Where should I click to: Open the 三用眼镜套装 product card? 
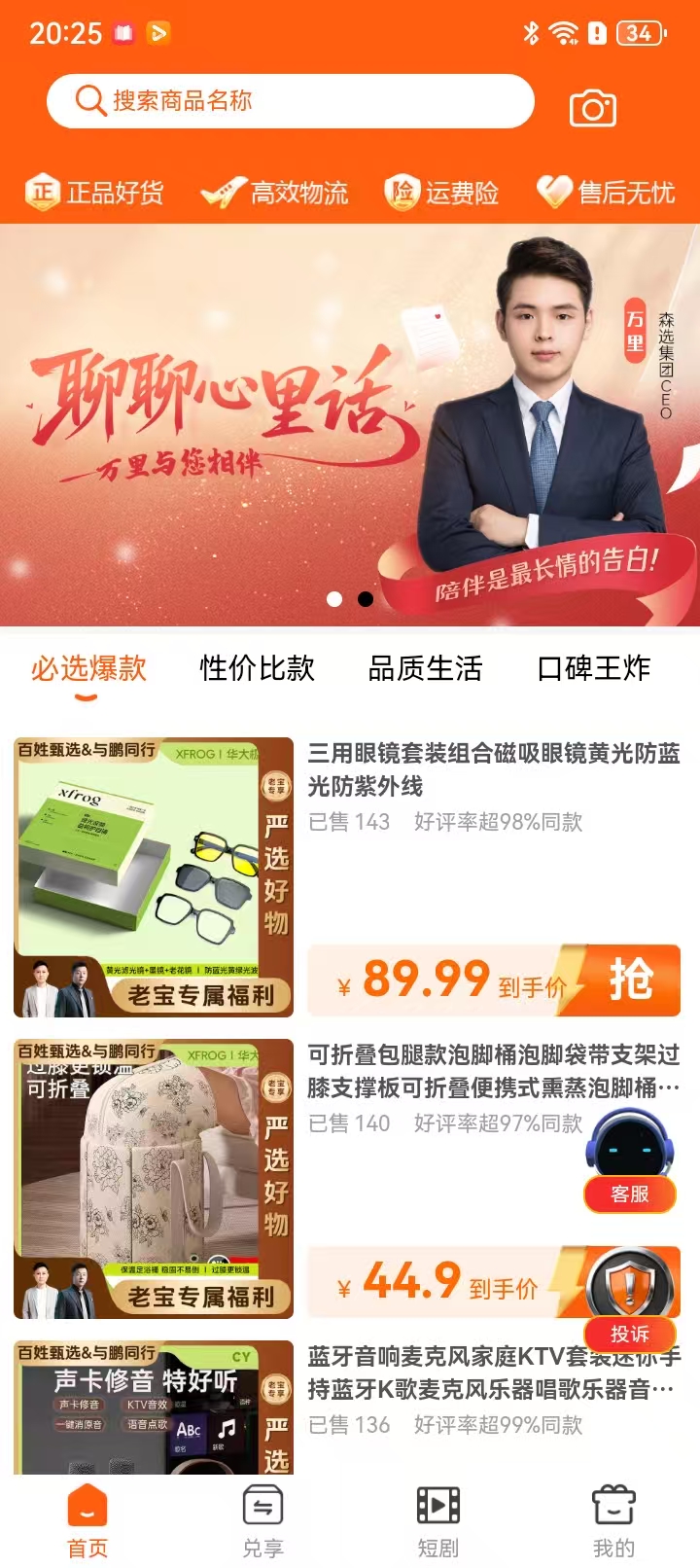point(348,877)
